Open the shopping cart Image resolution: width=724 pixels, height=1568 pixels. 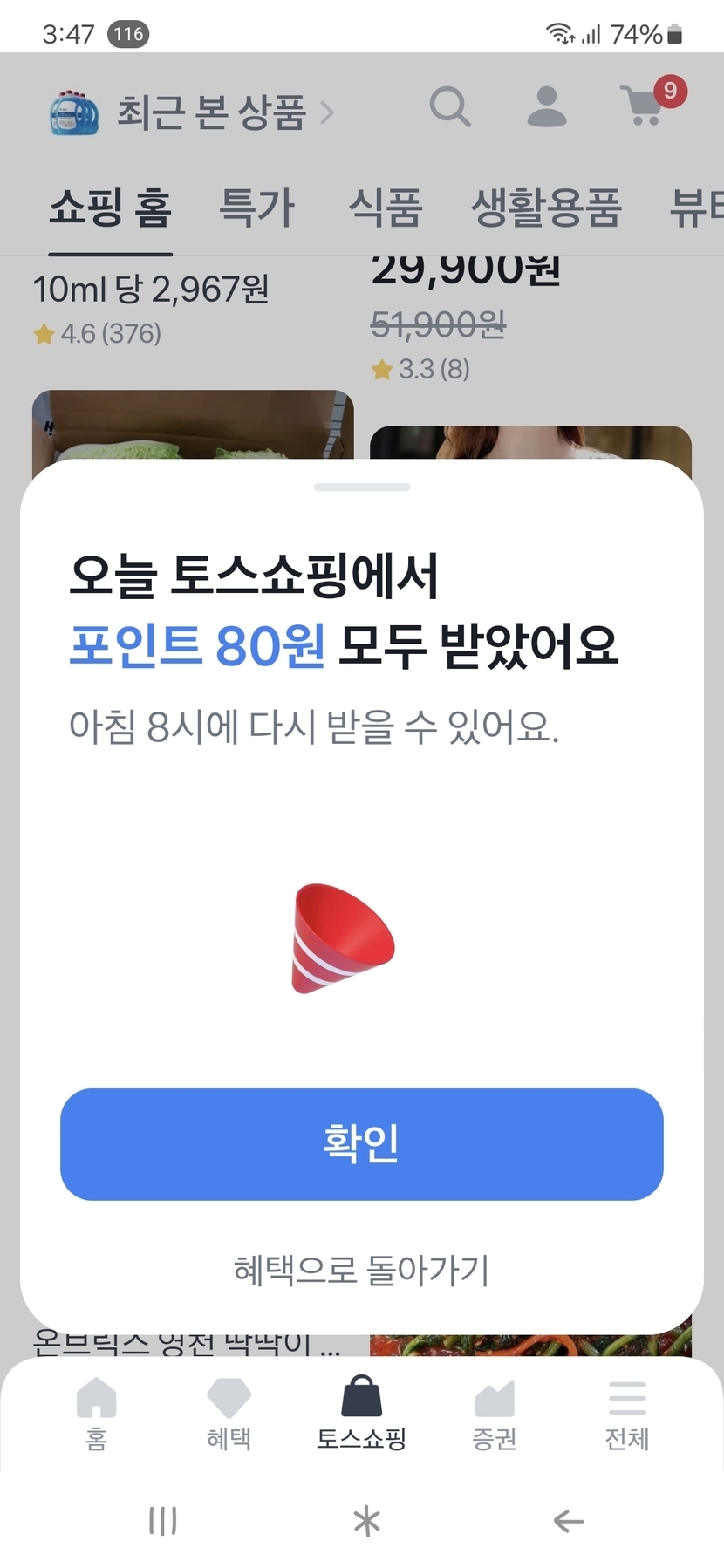(x=646, y=106)
